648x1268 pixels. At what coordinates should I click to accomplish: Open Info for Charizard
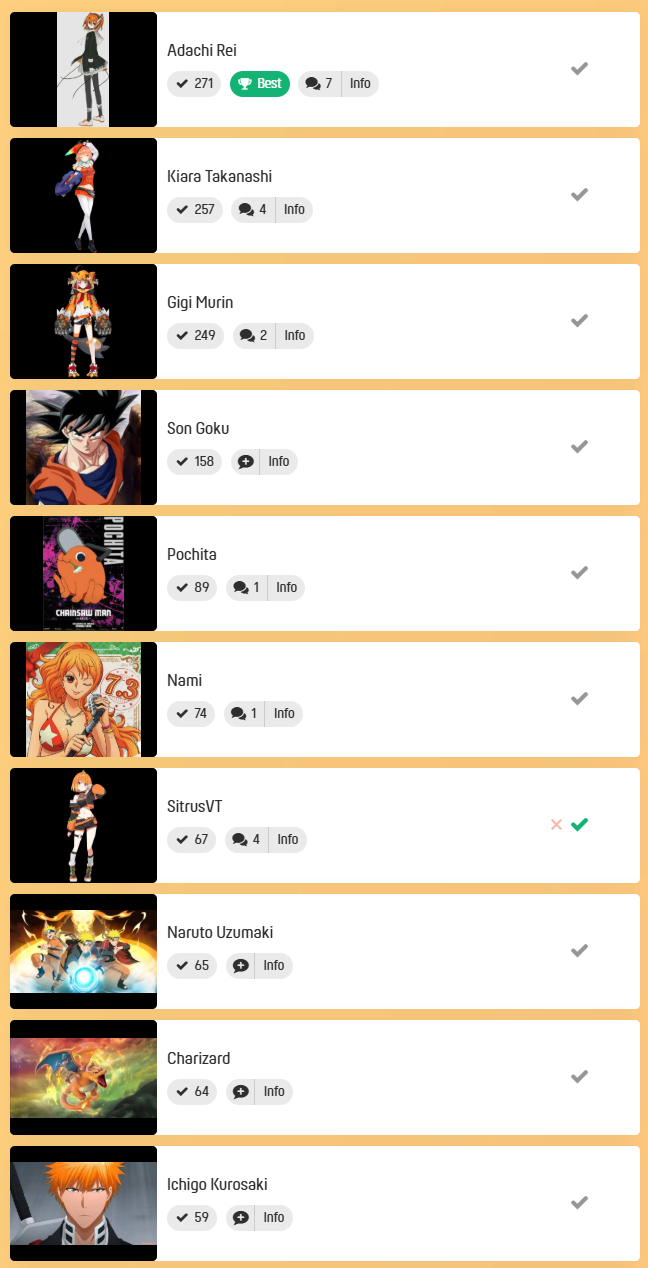coord(274,1092)
